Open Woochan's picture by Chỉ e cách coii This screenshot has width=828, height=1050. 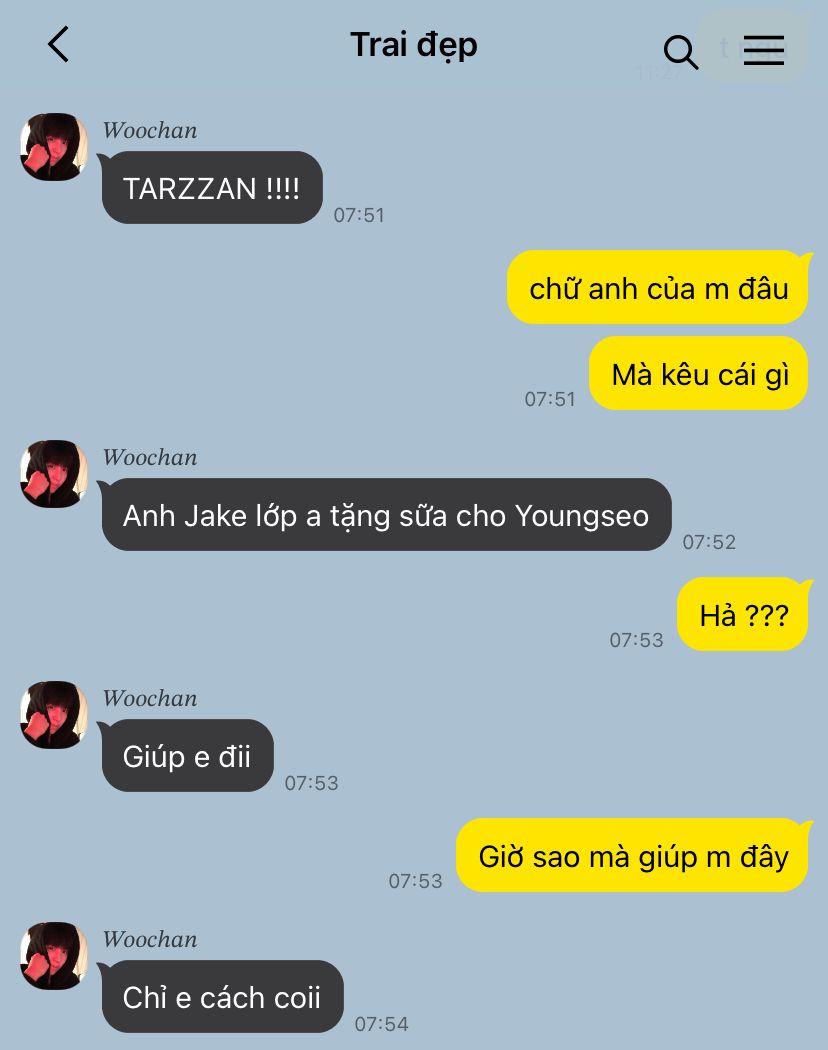point(54,956)
